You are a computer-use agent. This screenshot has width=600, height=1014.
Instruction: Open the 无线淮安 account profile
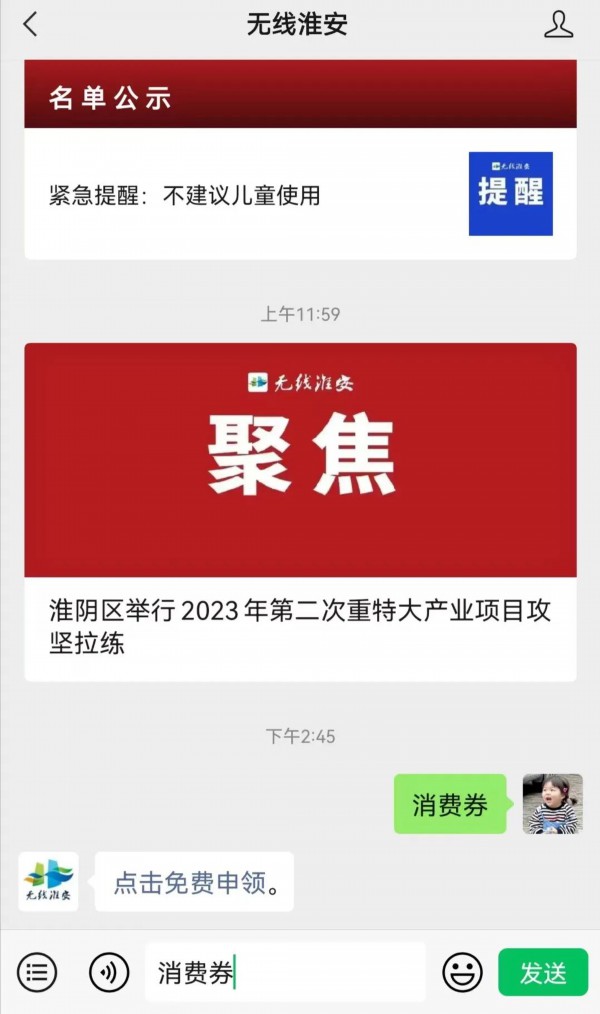pos(558,25)
